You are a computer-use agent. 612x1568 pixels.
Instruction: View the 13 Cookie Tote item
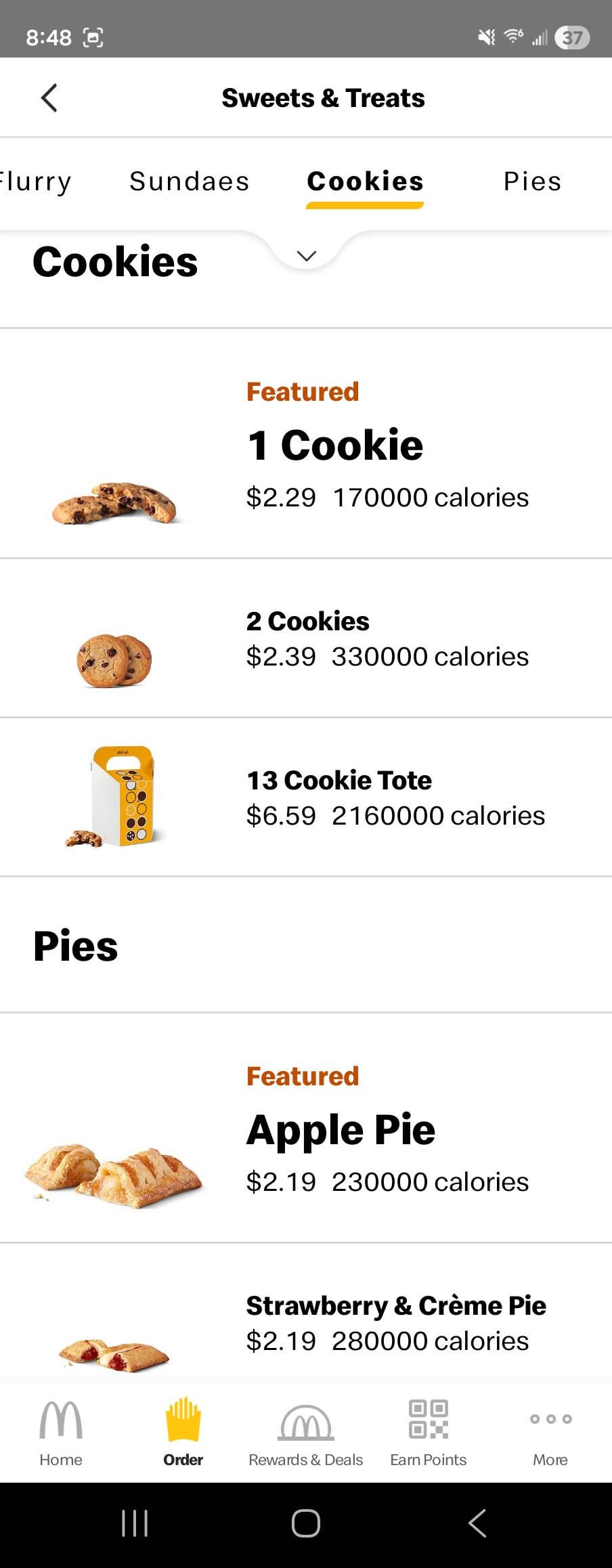pos(338,781)
